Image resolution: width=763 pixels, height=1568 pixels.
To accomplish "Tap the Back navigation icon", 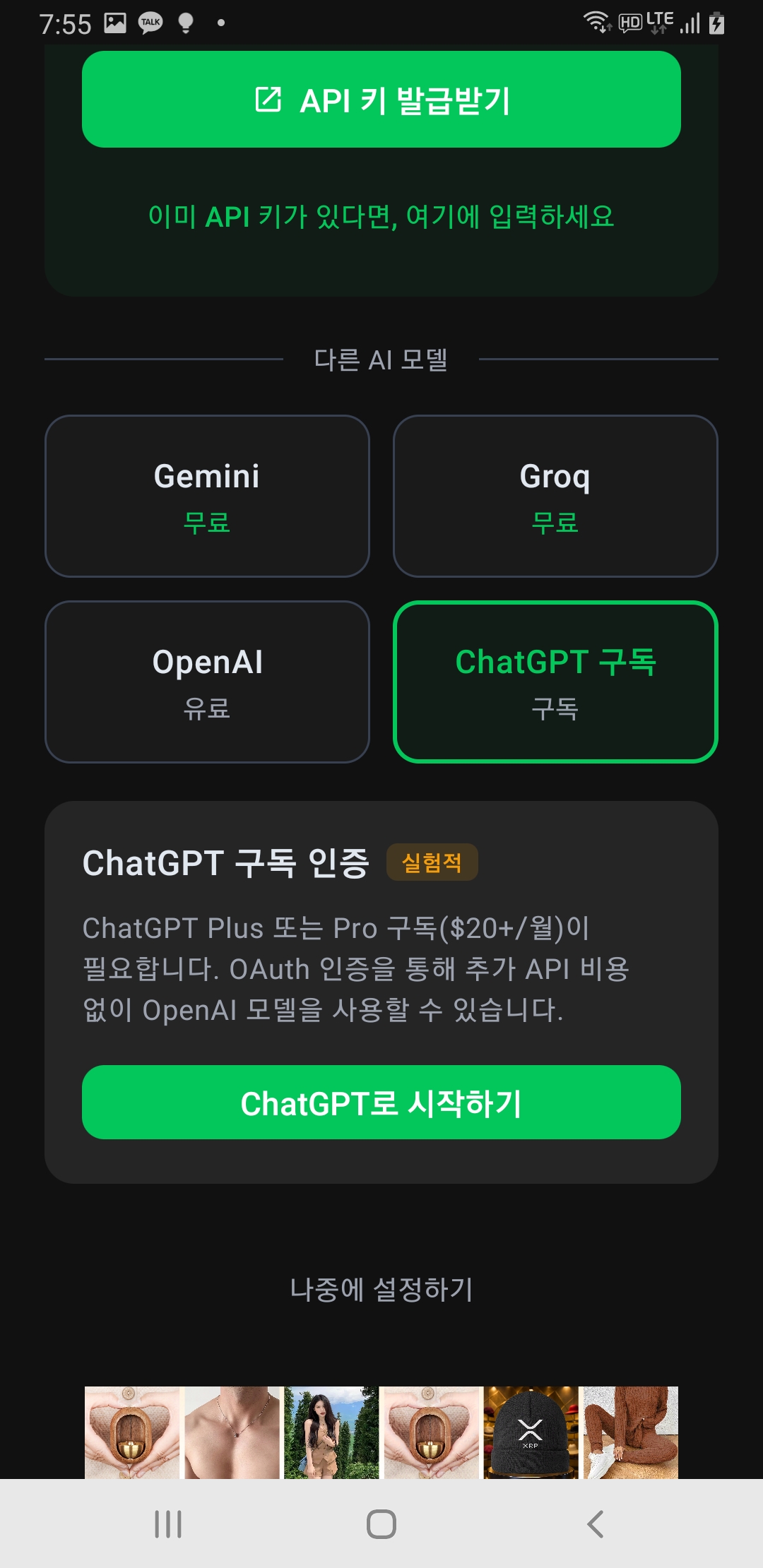I will click(593, 1524).
